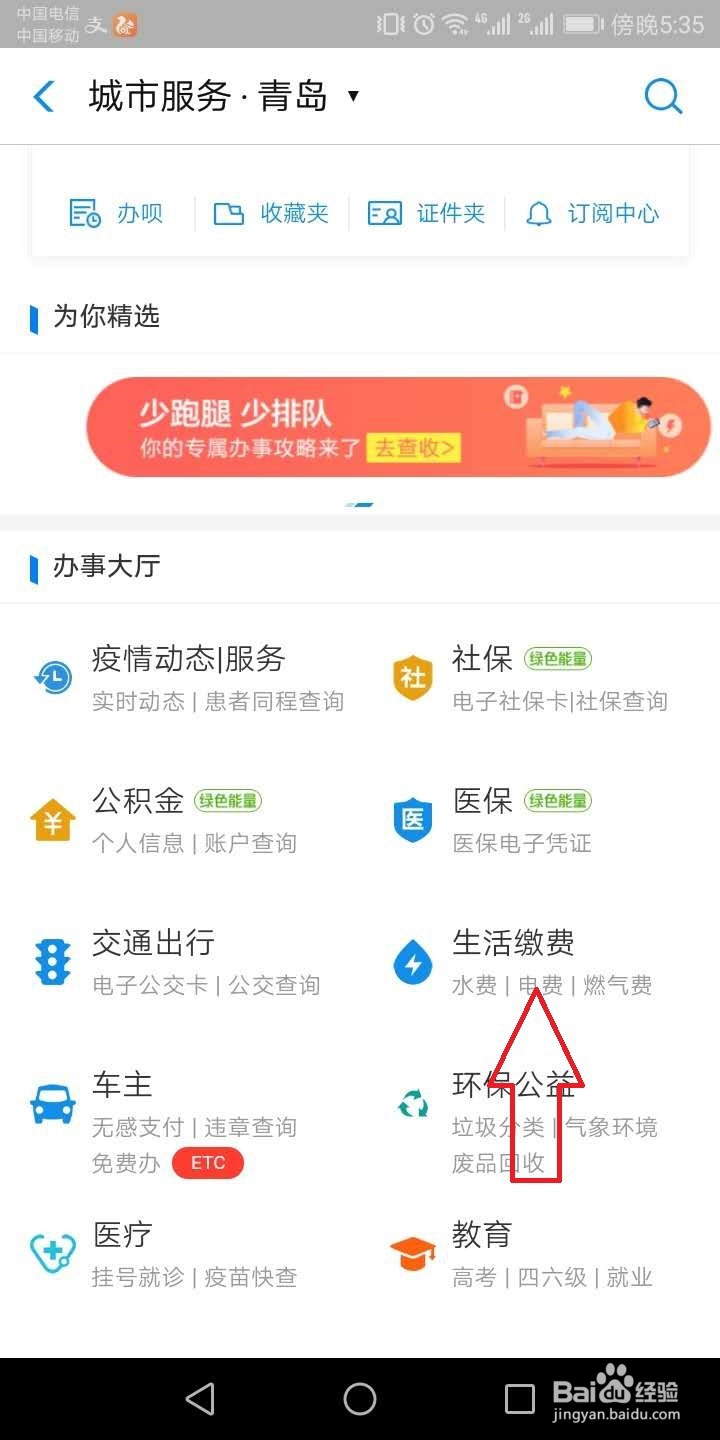
Task: Tap the red ETC badge
Action: [208, 1163]
